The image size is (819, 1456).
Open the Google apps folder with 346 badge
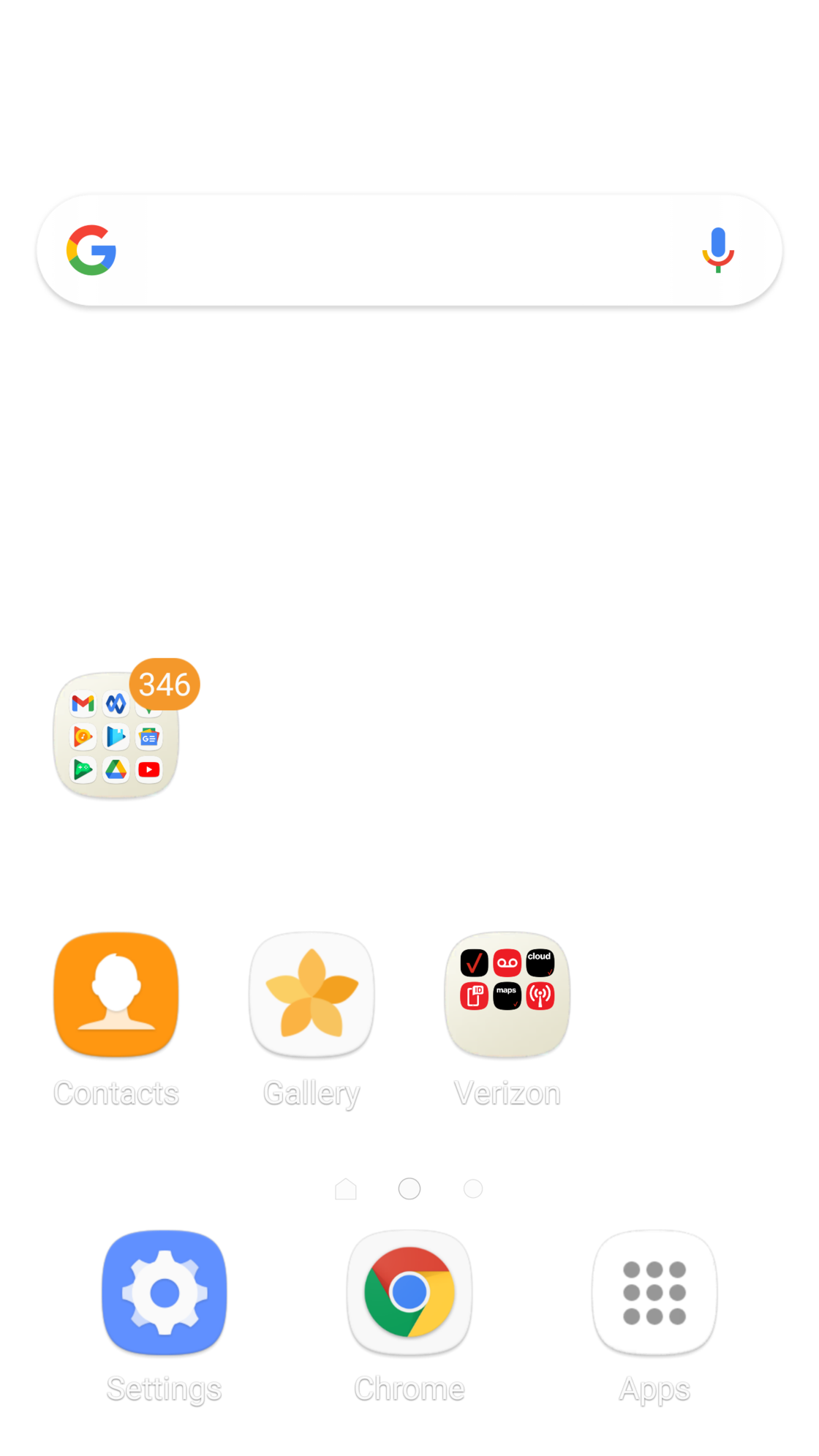pyautogui.click(x=116, y=736)
